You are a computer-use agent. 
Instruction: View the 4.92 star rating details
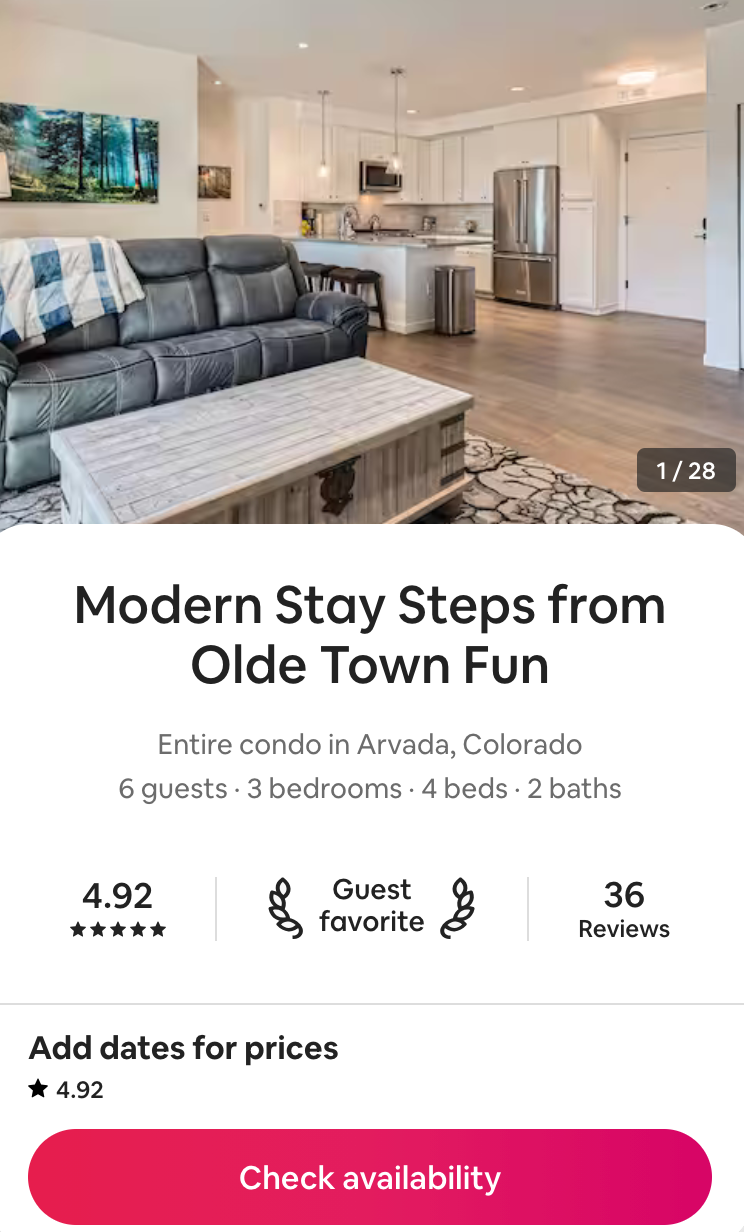(x=118, y=909)
